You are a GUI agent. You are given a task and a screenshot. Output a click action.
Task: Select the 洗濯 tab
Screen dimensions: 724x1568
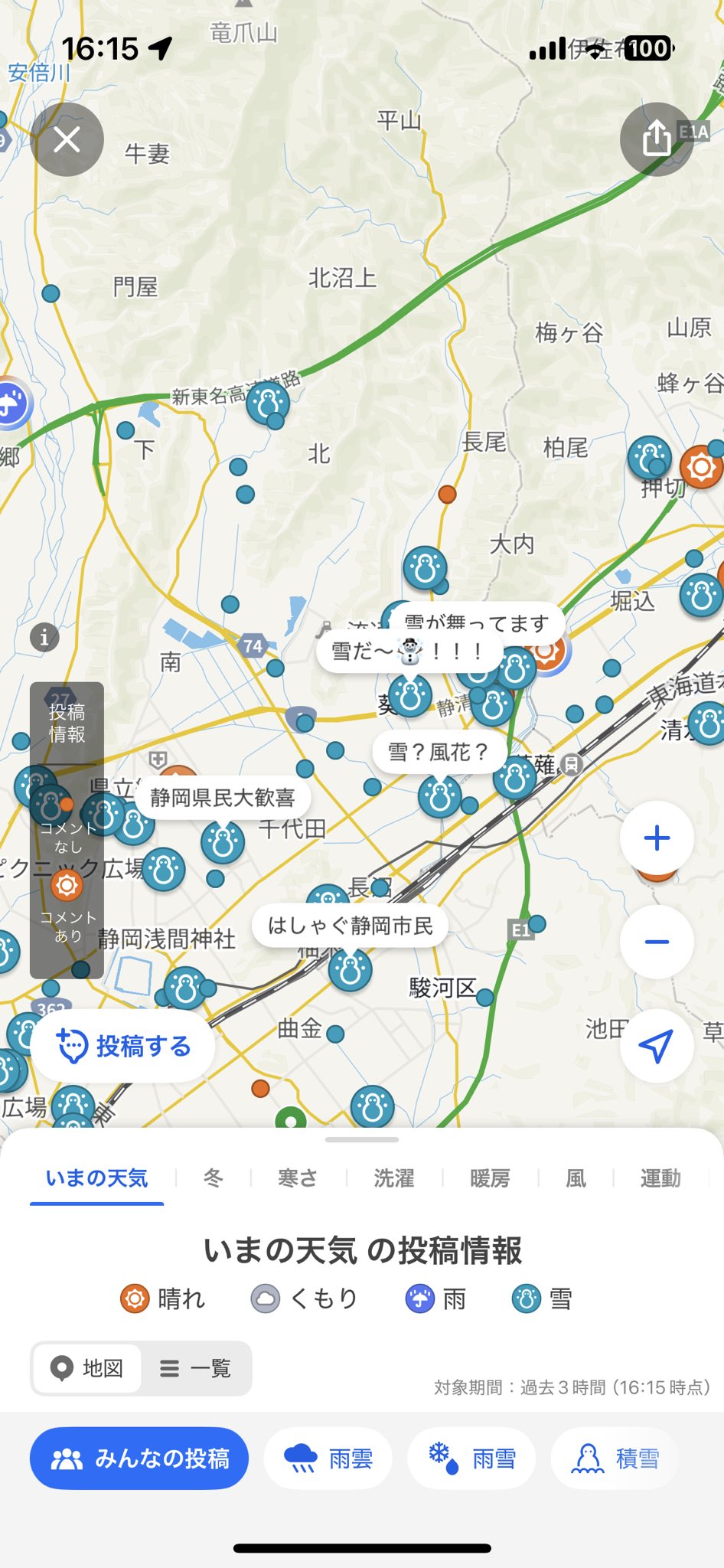pyautogui.click(x=394, y=1178)
